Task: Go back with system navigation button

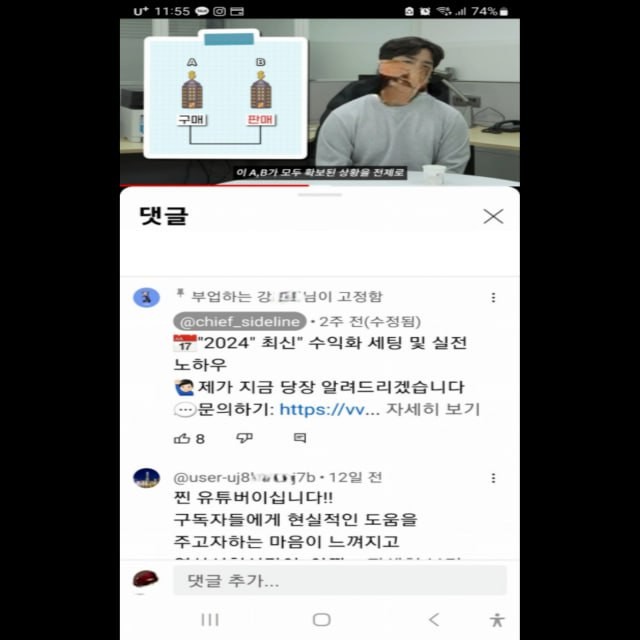Action: [x=433, y=619]
